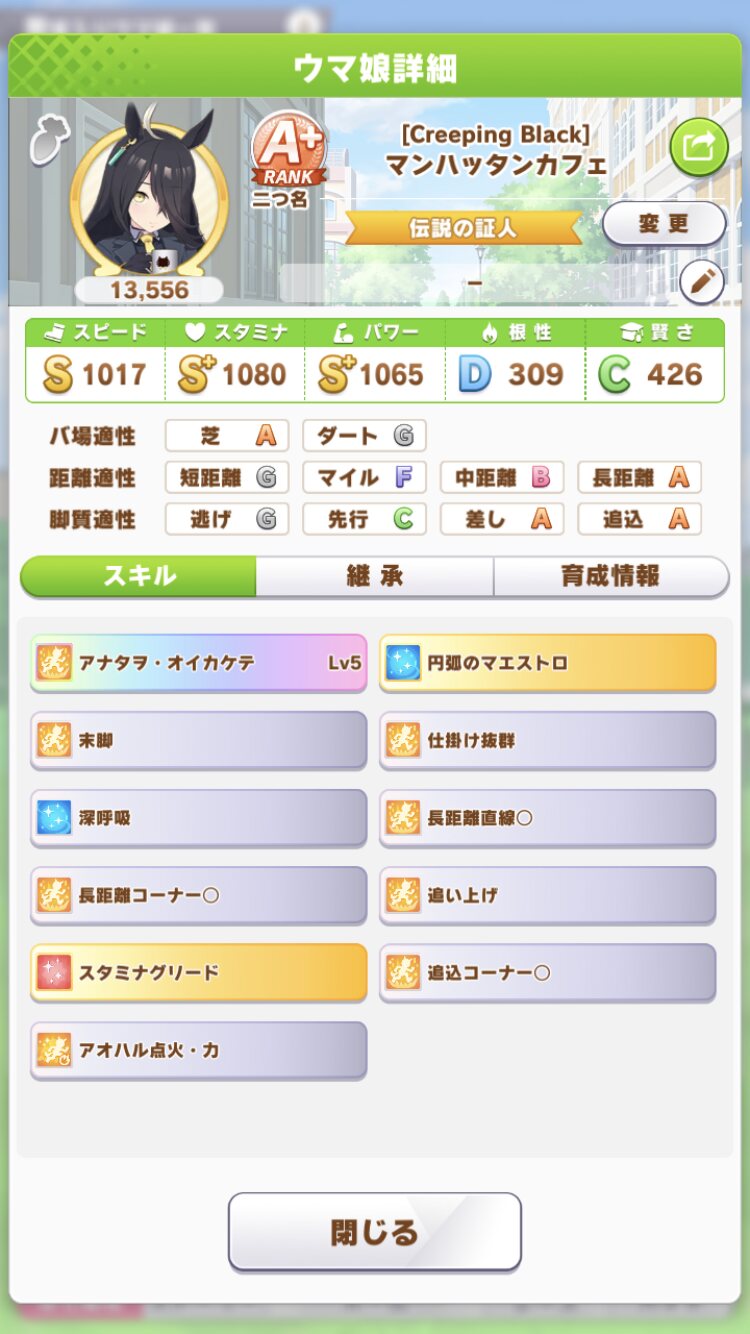The image size is (750, 1334).
Task: Tap the green share icon
Action: [699, 147]
